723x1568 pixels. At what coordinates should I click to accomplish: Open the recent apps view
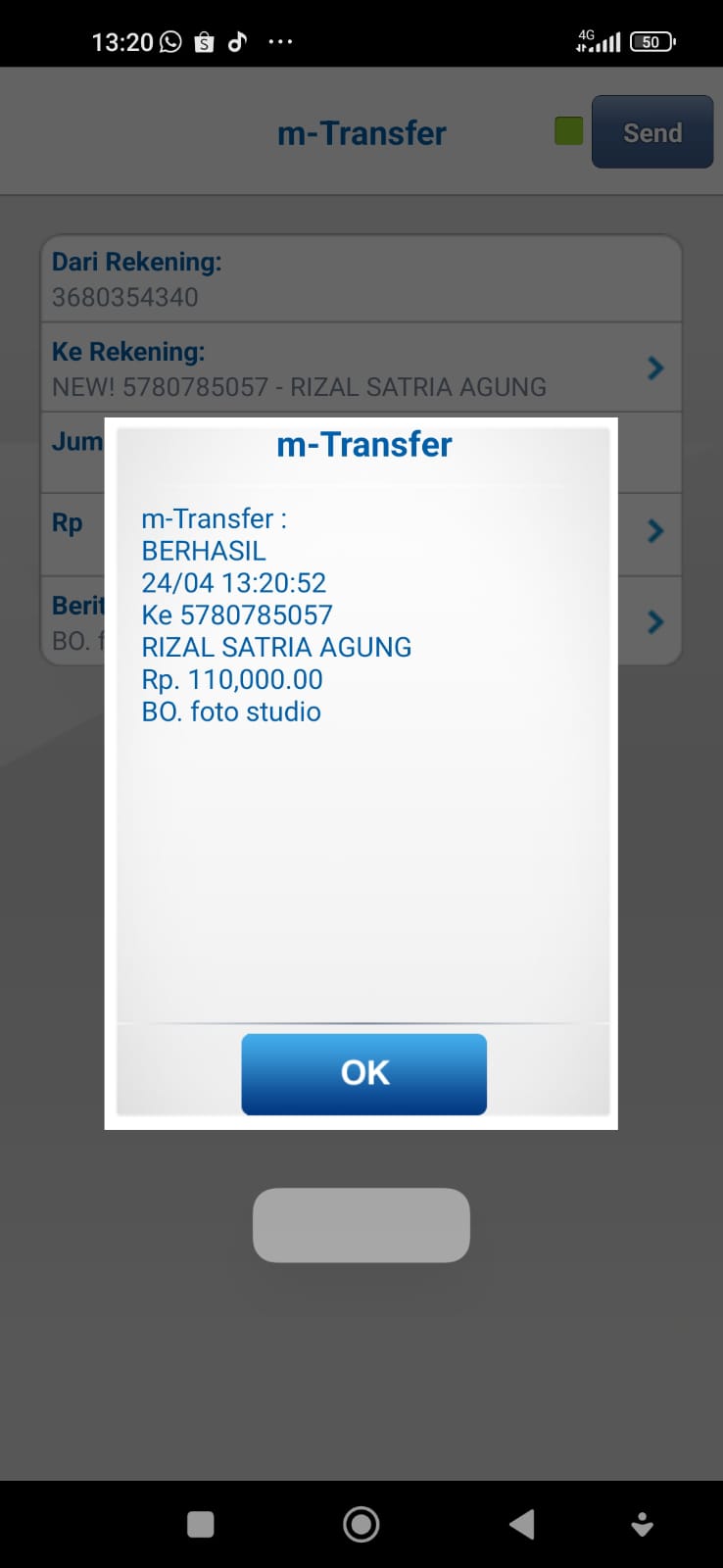tap(201, 1524)
